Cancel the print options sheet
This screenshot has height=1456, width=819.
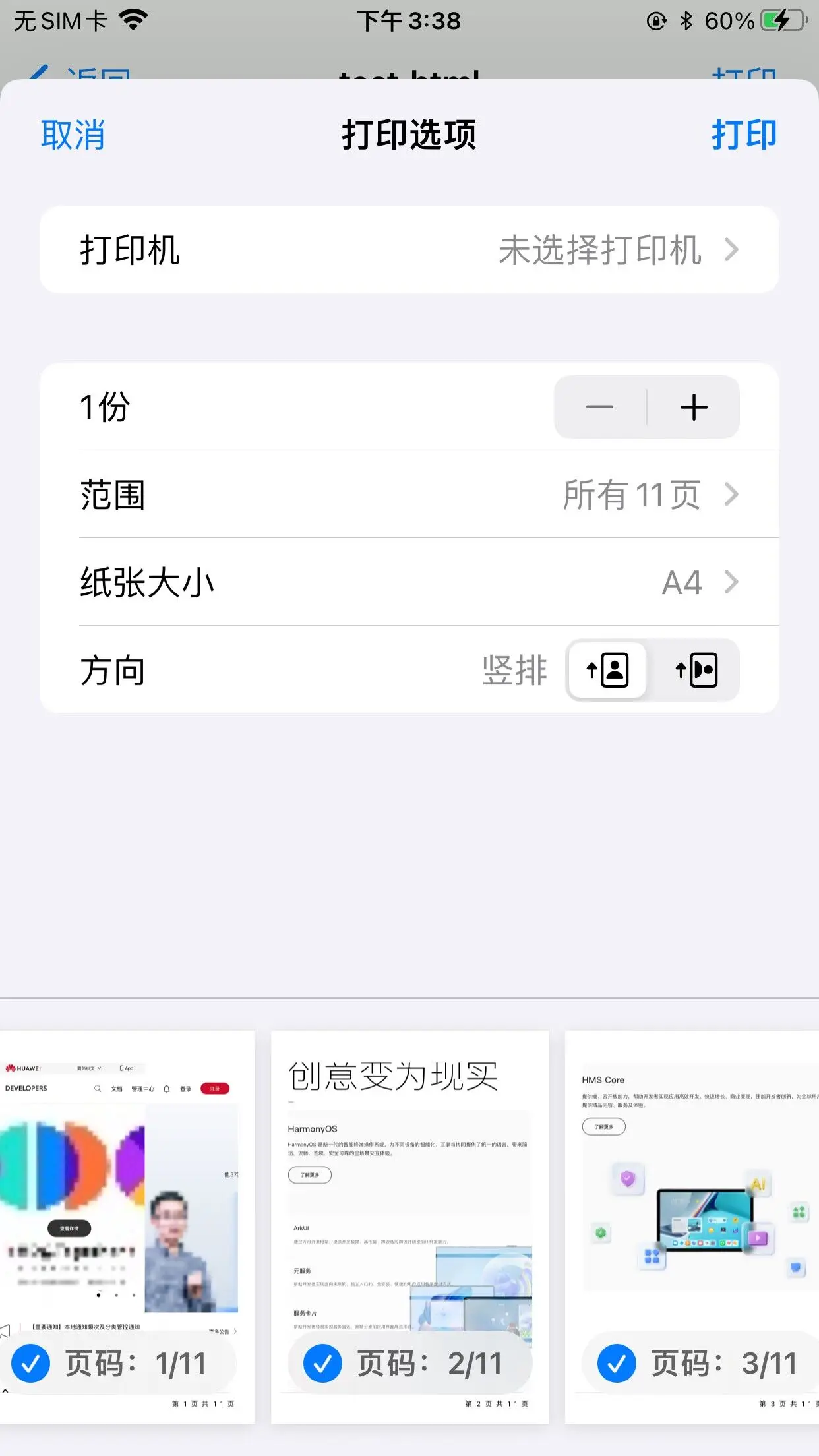[x=73, y=135]
